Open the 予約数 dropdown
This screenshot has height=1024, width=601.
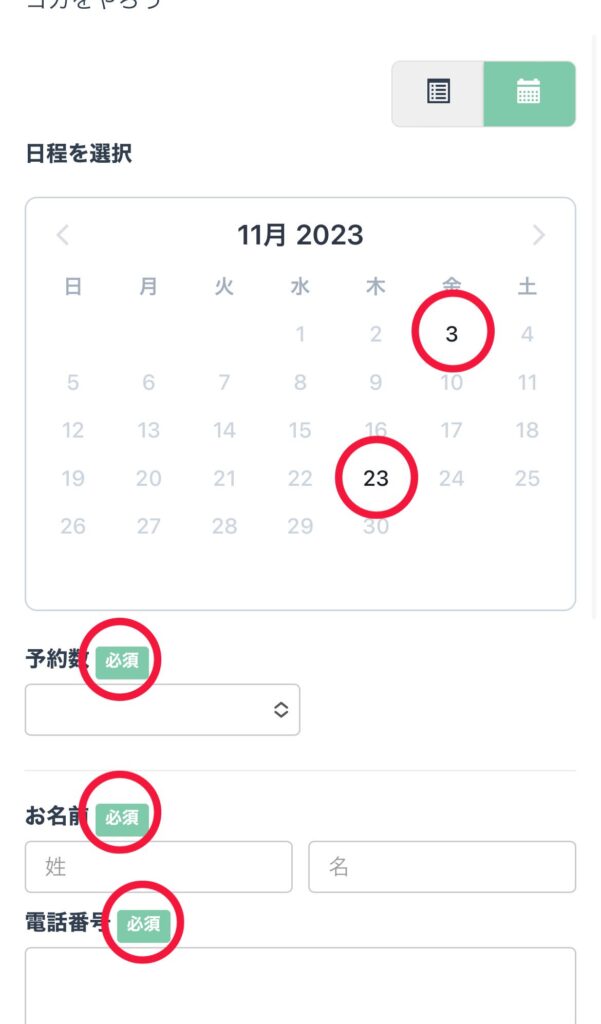(163, 710)
